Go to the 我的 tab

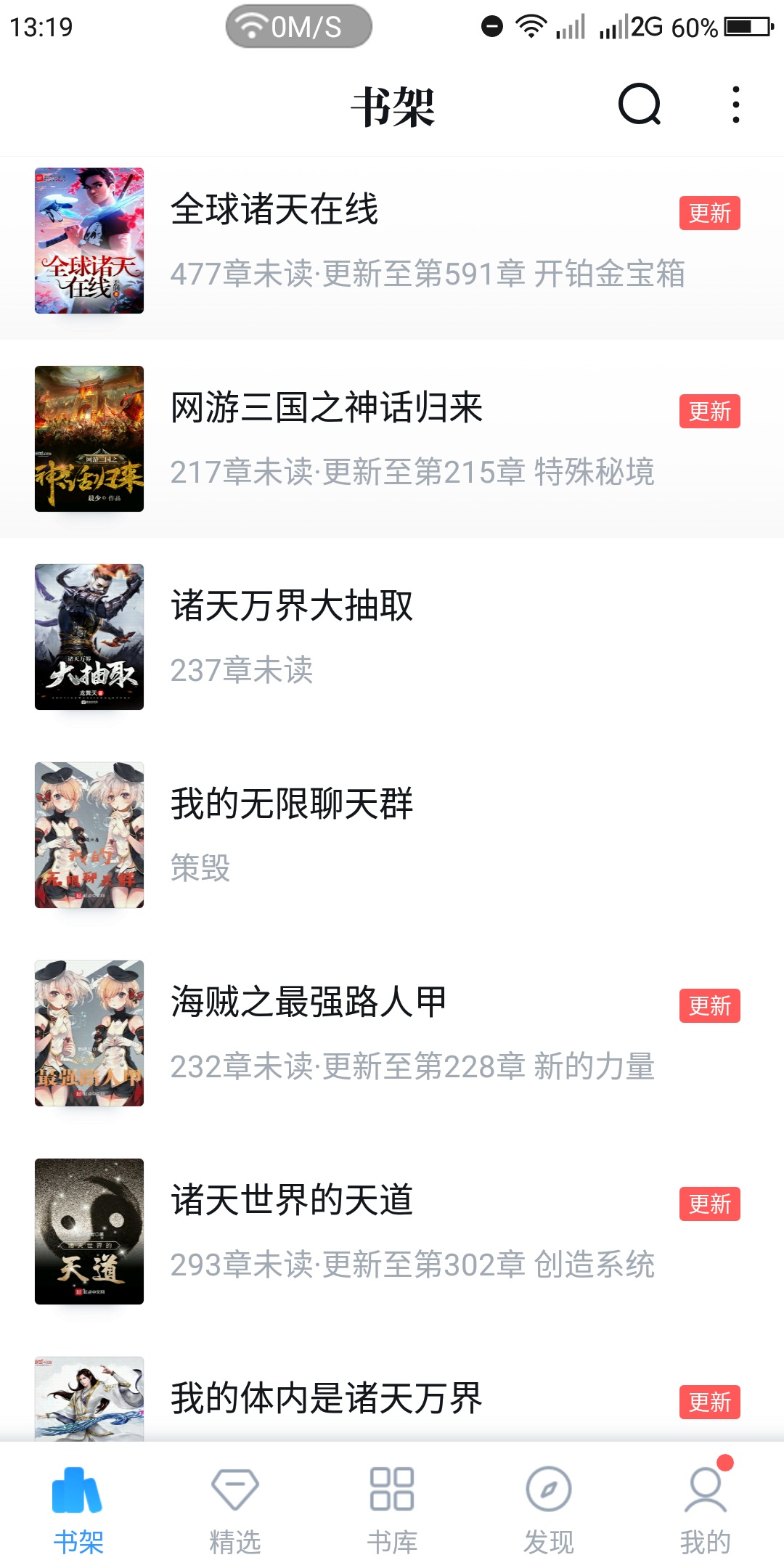click(x=705, y=1508)
